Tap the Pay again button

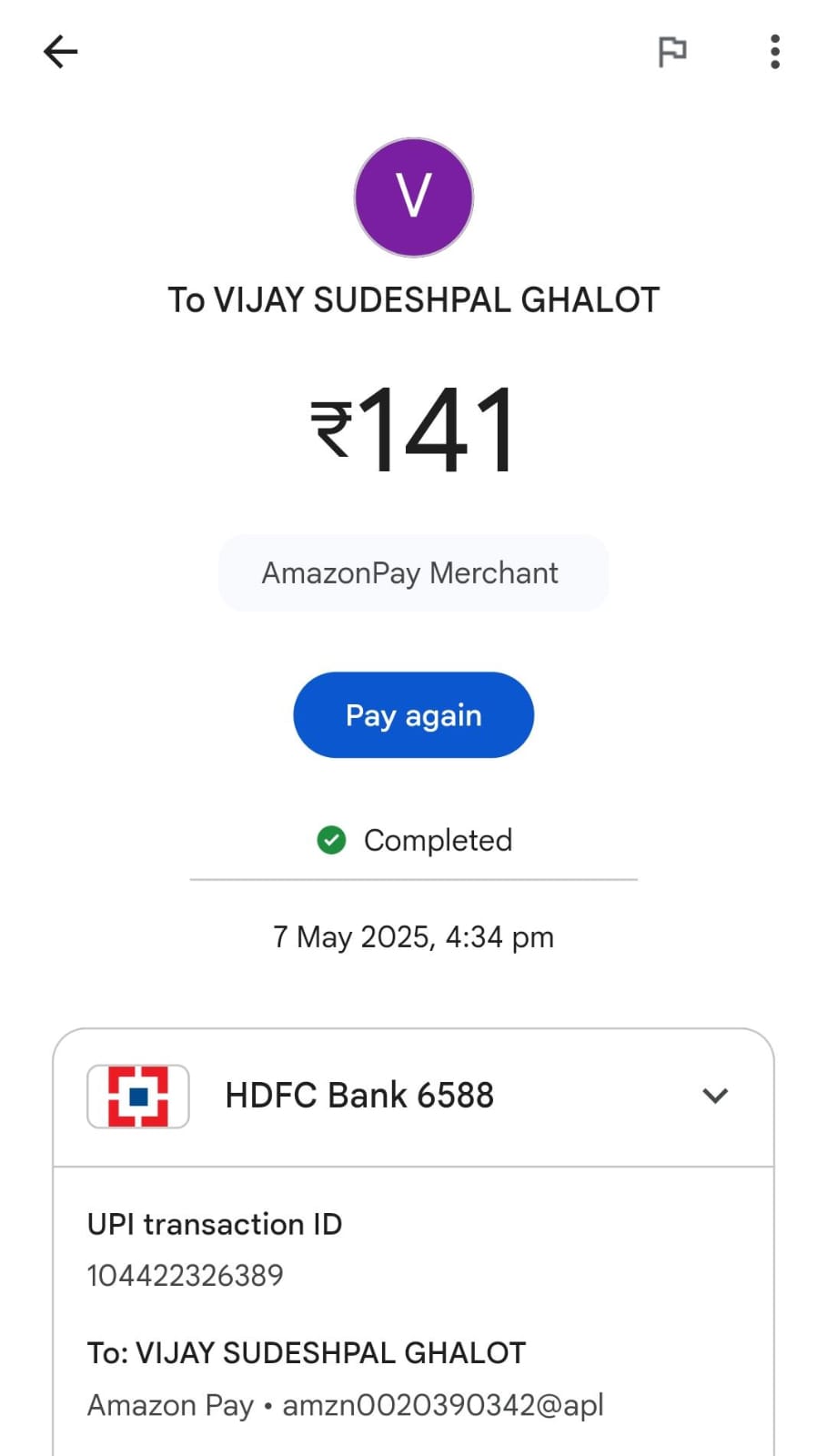(413, 715)
